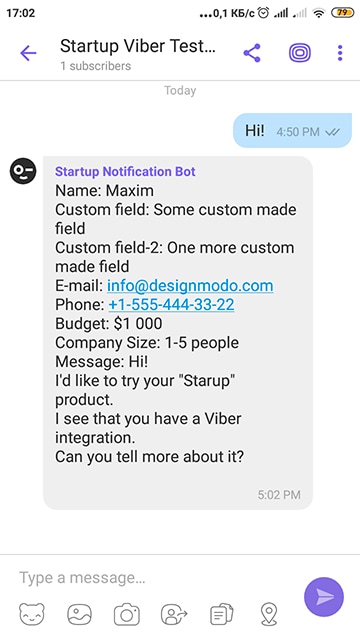Go back with the arrow icon
Image resolution: width=360 pixels, height=640 pixels.
[x=28, y=53]
